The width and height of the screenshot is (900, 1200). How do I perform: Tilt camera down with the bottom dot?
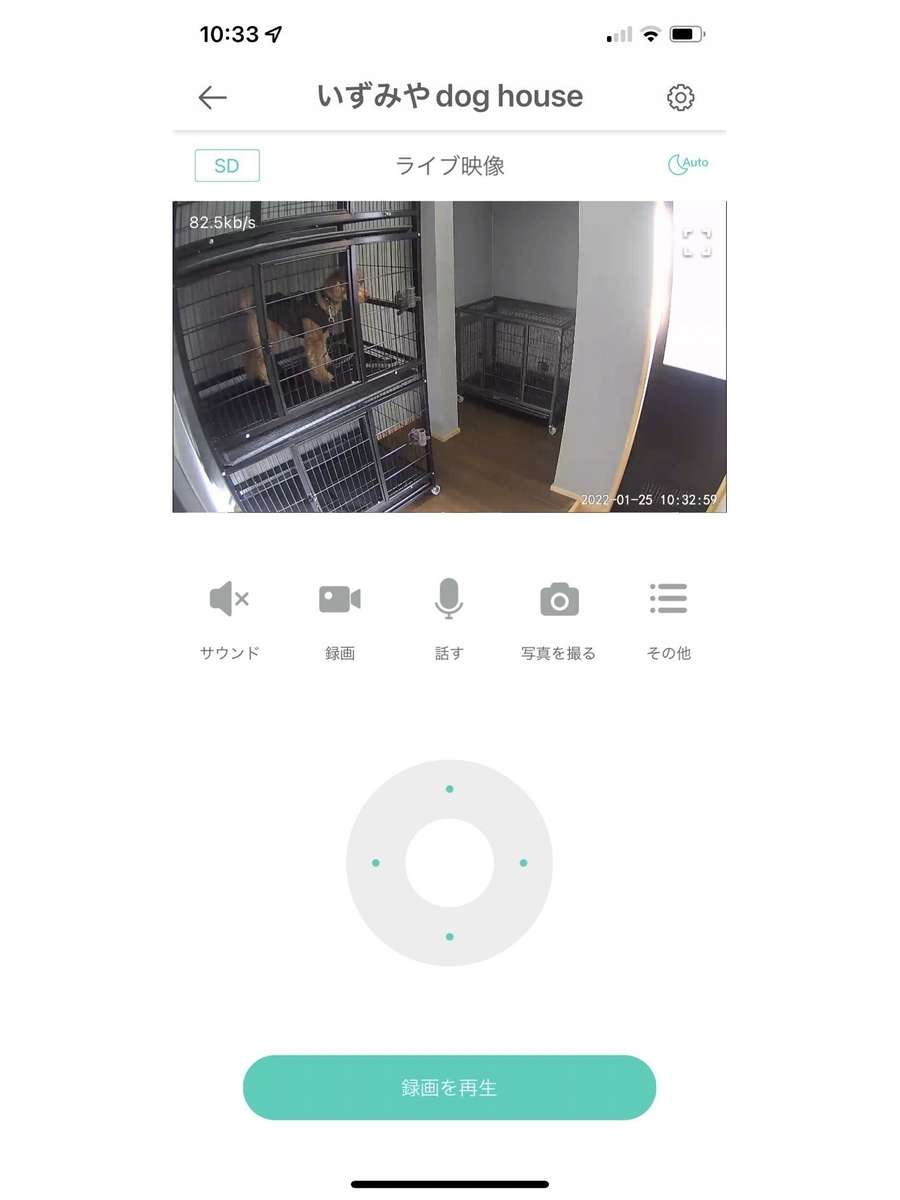[449, 937]
